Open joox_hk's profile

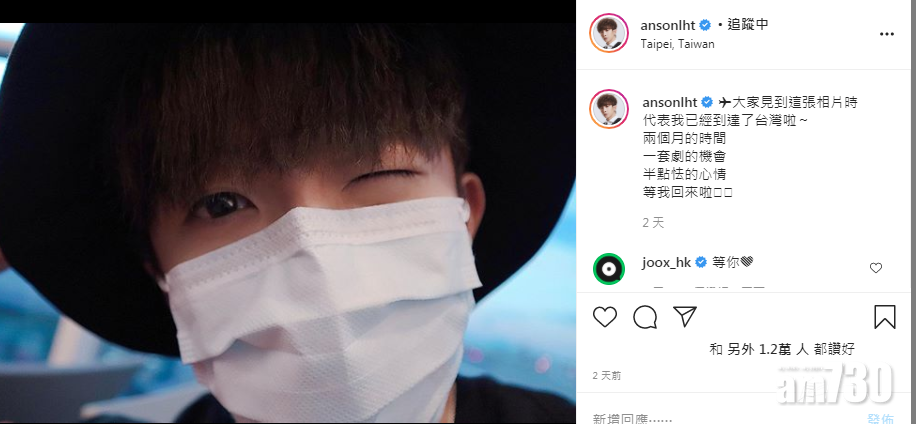point(664,262)
